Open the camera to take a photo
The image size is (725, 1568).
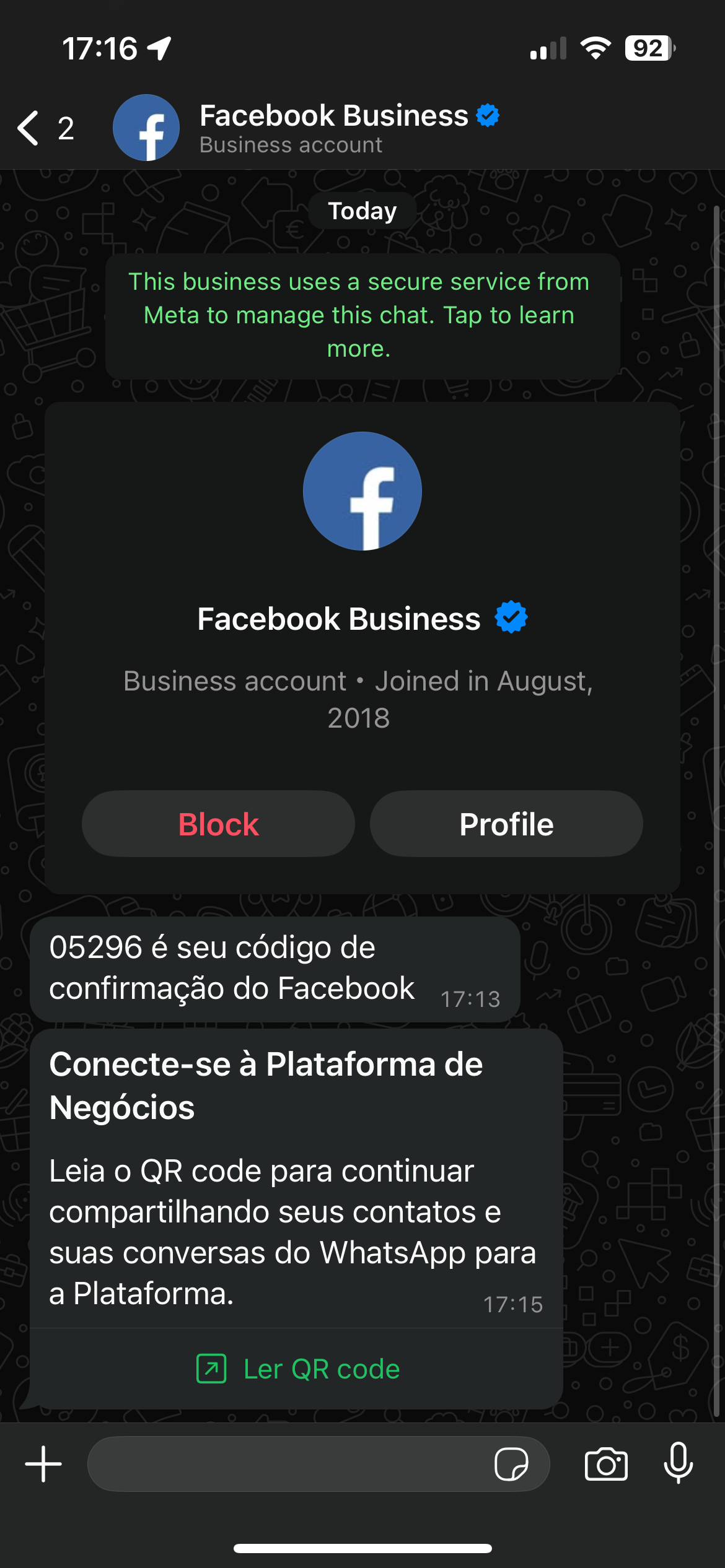(x=605, y=1464)
